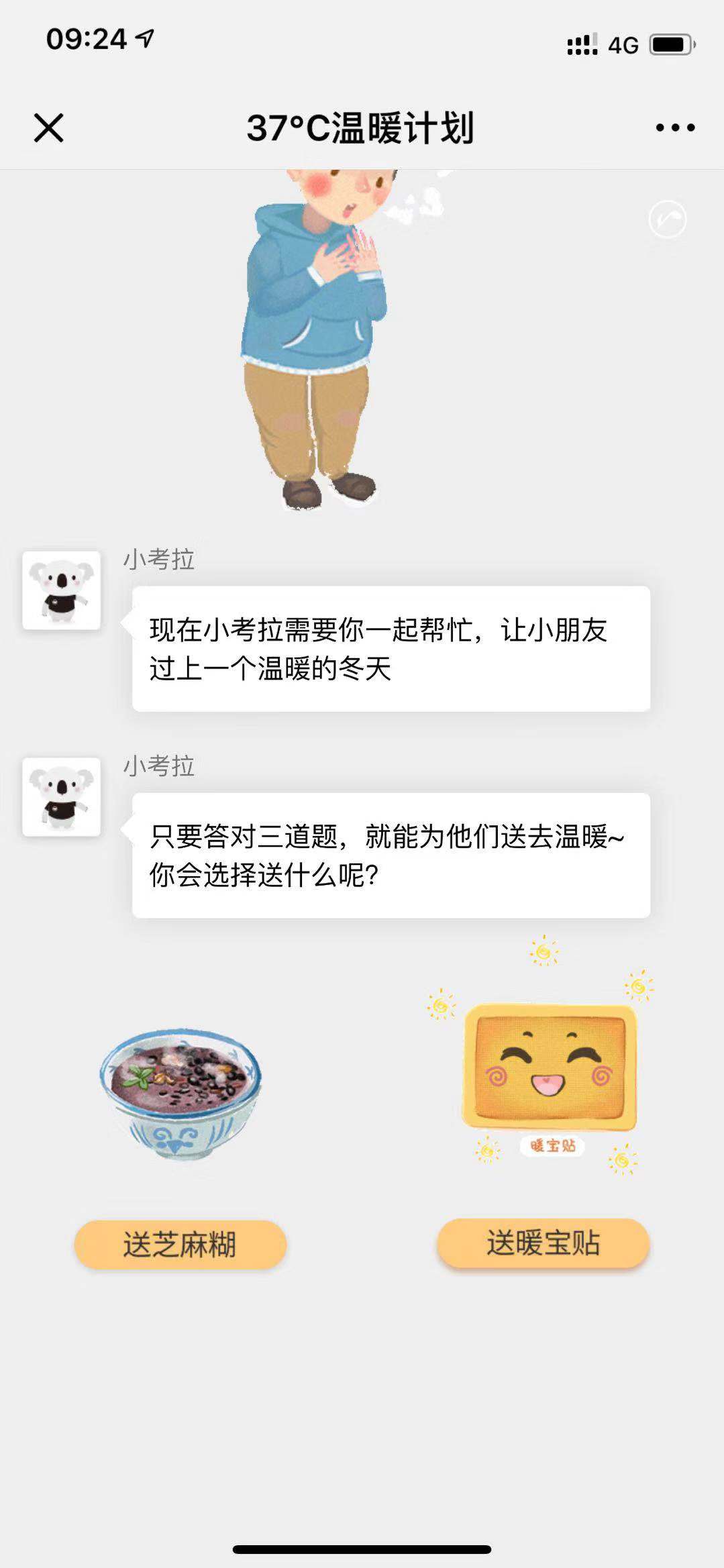Tap the share arrow icon

point(668,219)
